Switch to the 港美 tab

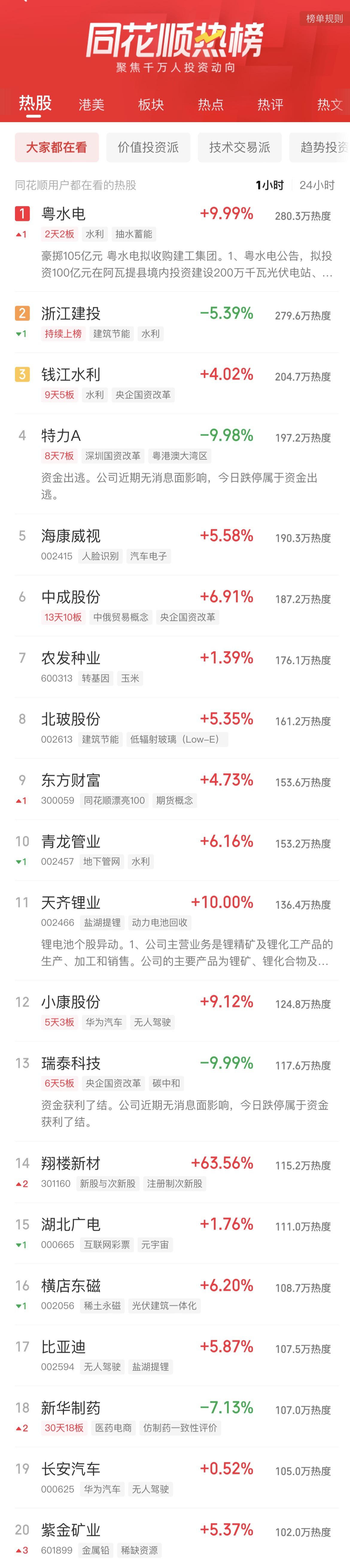[91, 105]
